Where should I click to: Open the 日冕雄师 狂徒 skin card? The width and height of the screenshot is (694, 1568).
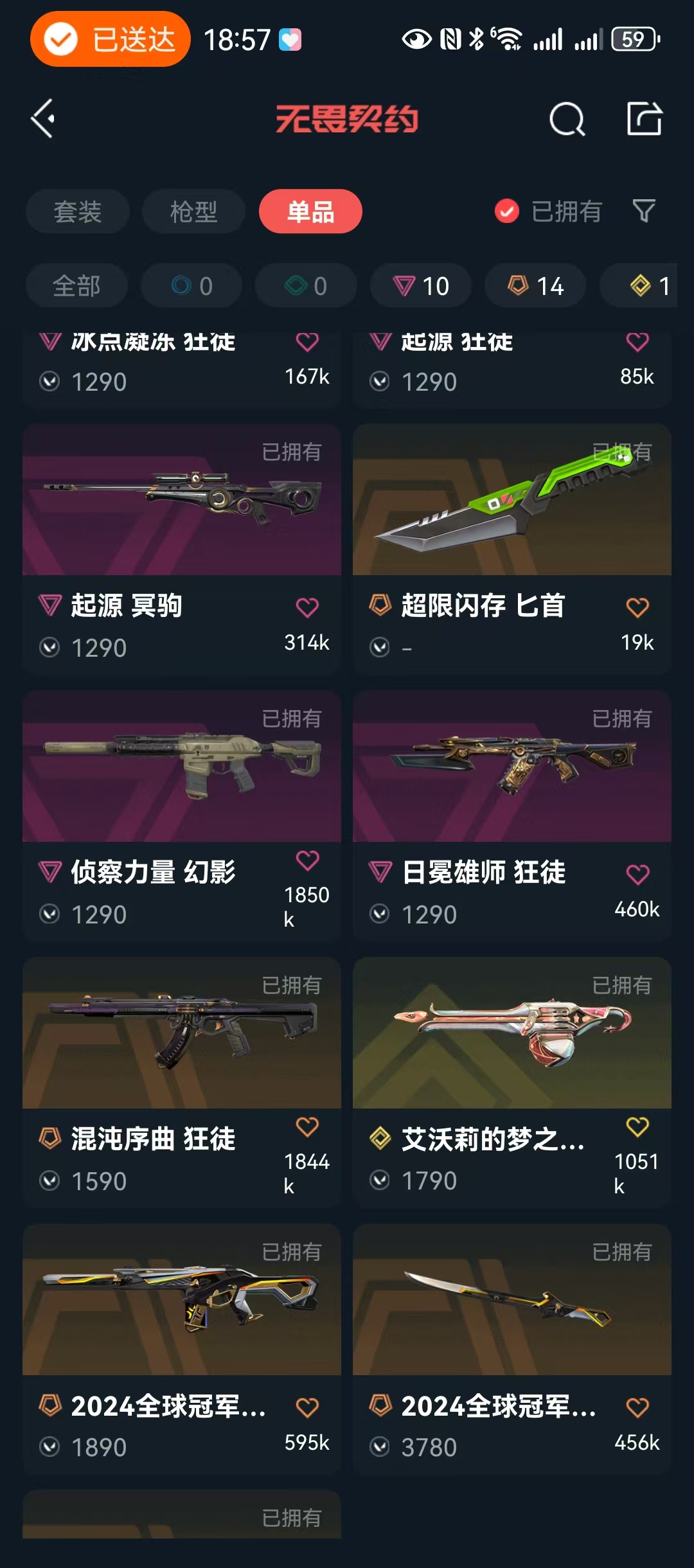[512, 815]
